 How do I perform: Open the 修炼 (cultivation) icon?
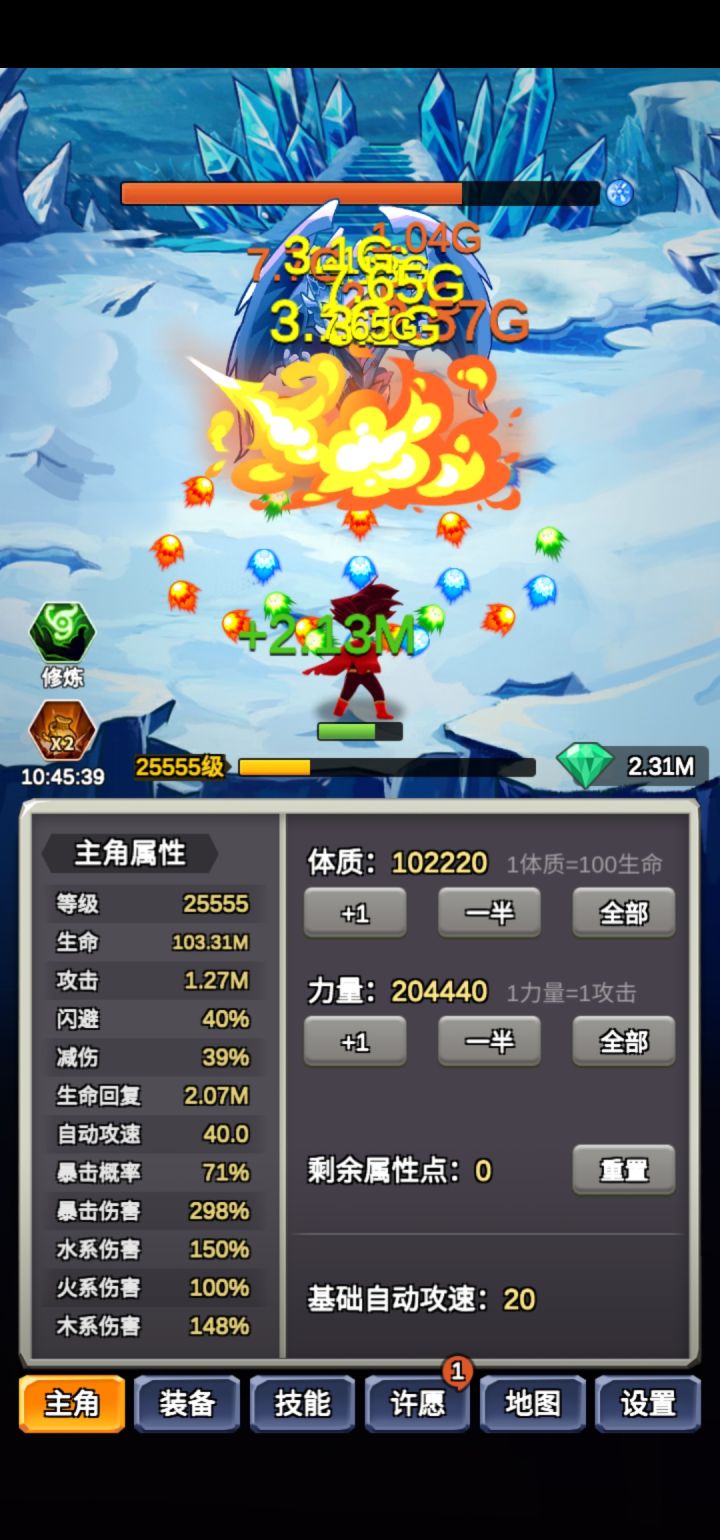click(x=62, y=633)
